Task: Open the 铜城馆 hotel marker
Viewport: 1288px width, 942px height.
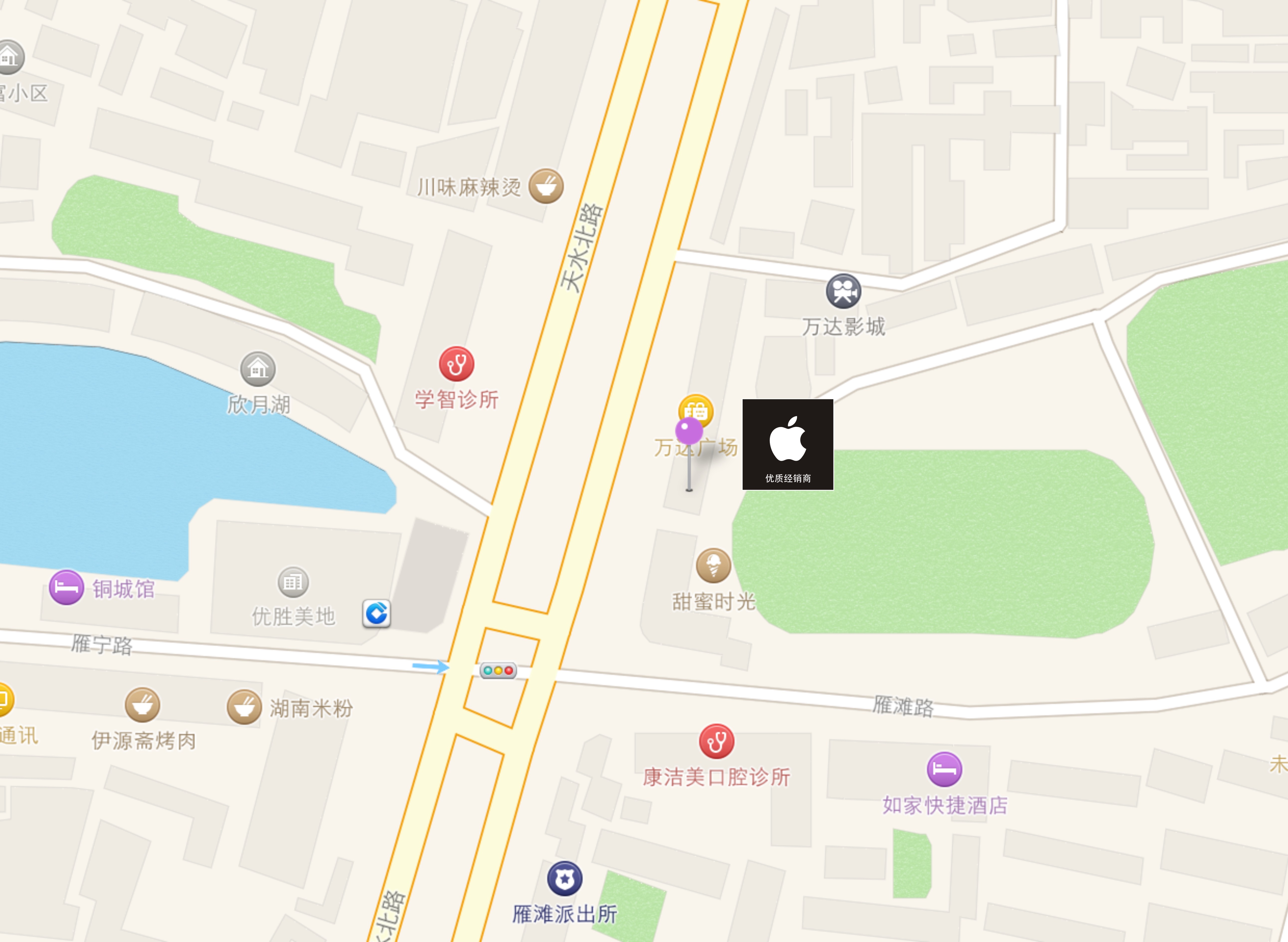Action: pos(66,588)
